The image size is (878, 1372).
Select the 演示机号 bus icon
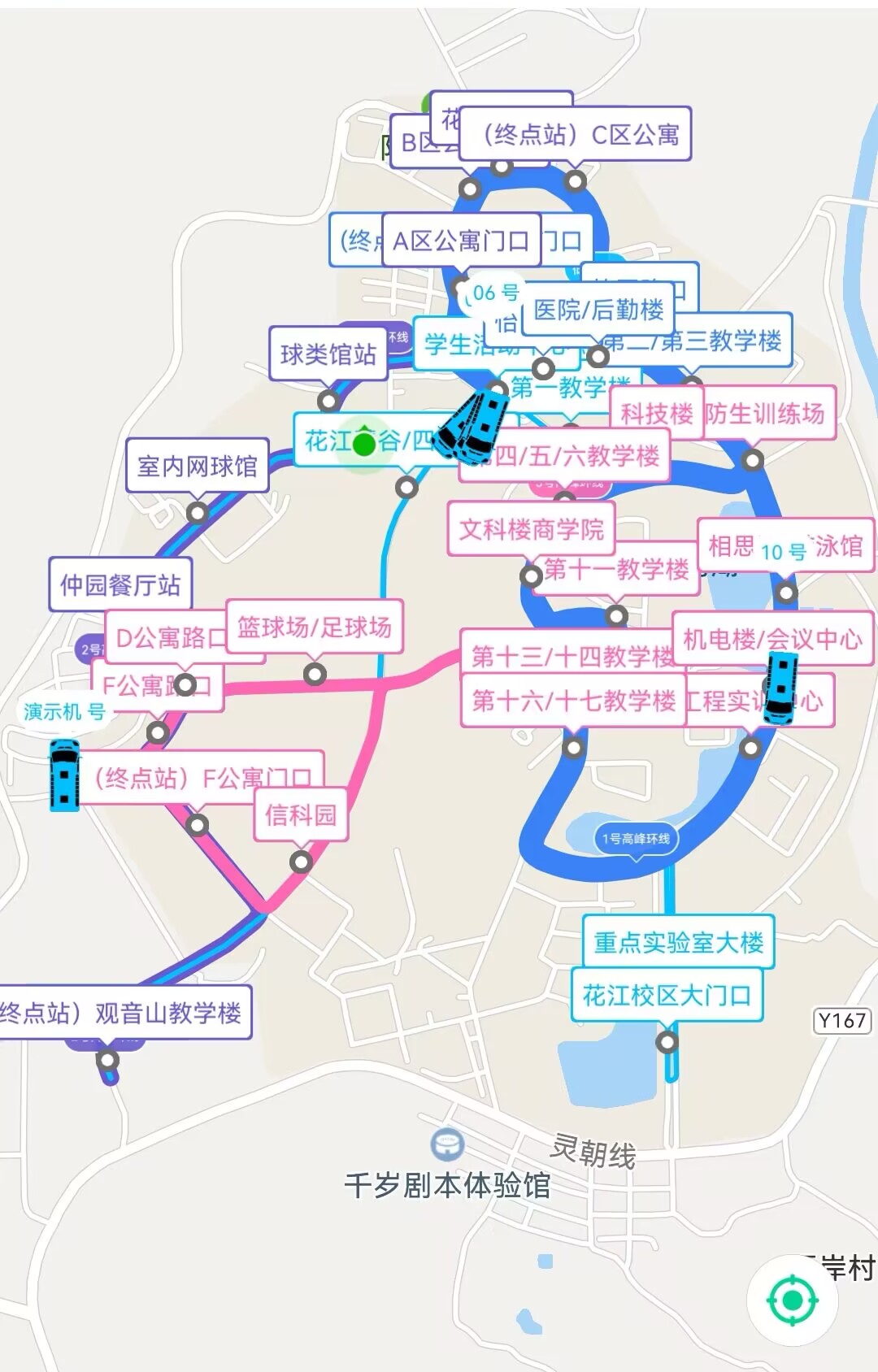[64, 775]
